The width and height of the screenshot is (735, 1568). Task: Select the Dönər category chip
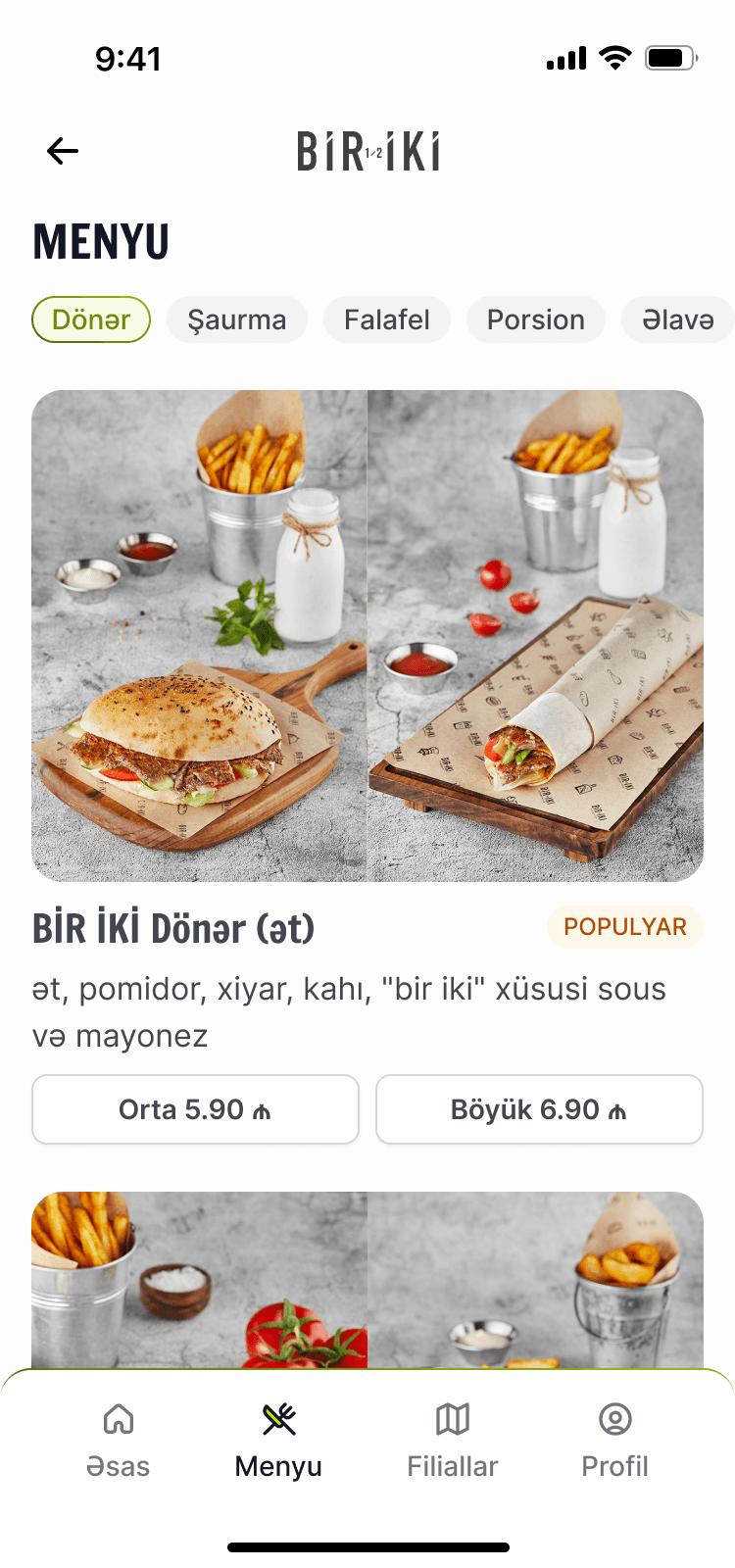[x=91, y=319]
